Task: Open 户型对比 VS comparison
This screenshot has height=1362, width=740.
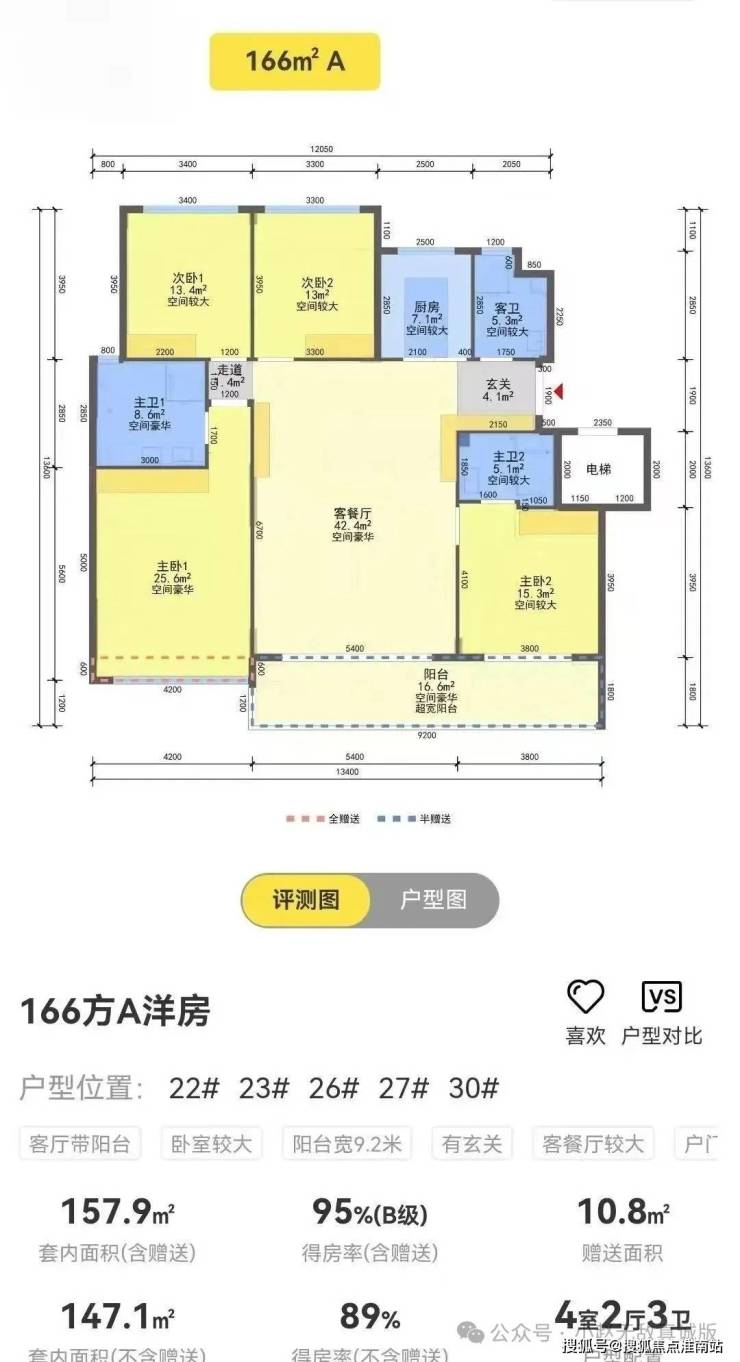Action: pos(662,1011)
